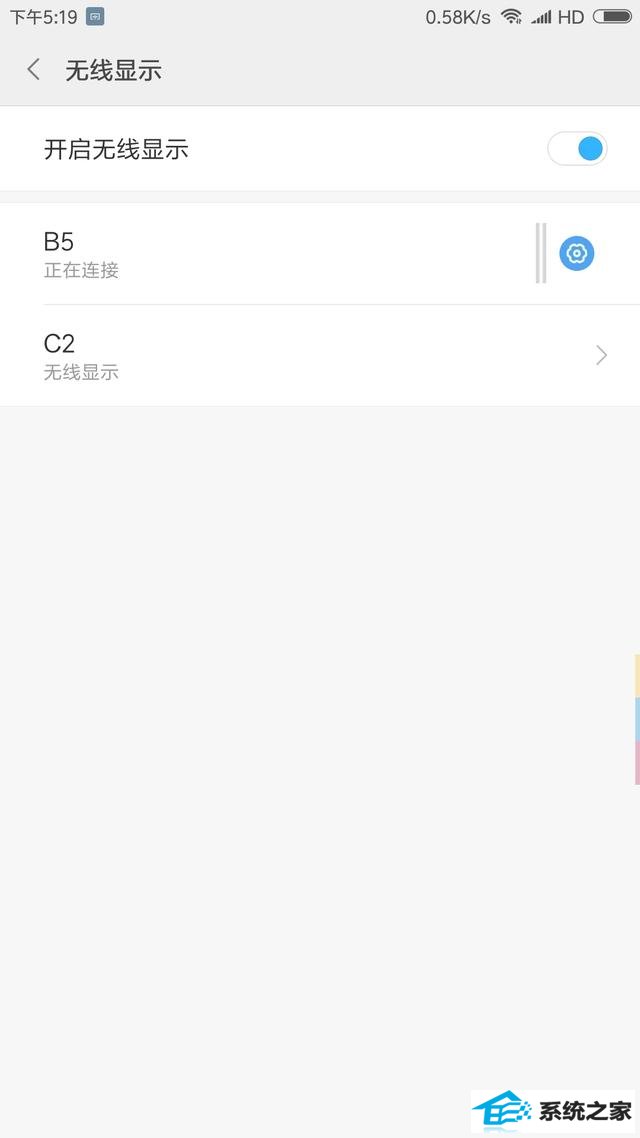
Task: Open settings gear for device B5
Action: click(x=577, y=253)
